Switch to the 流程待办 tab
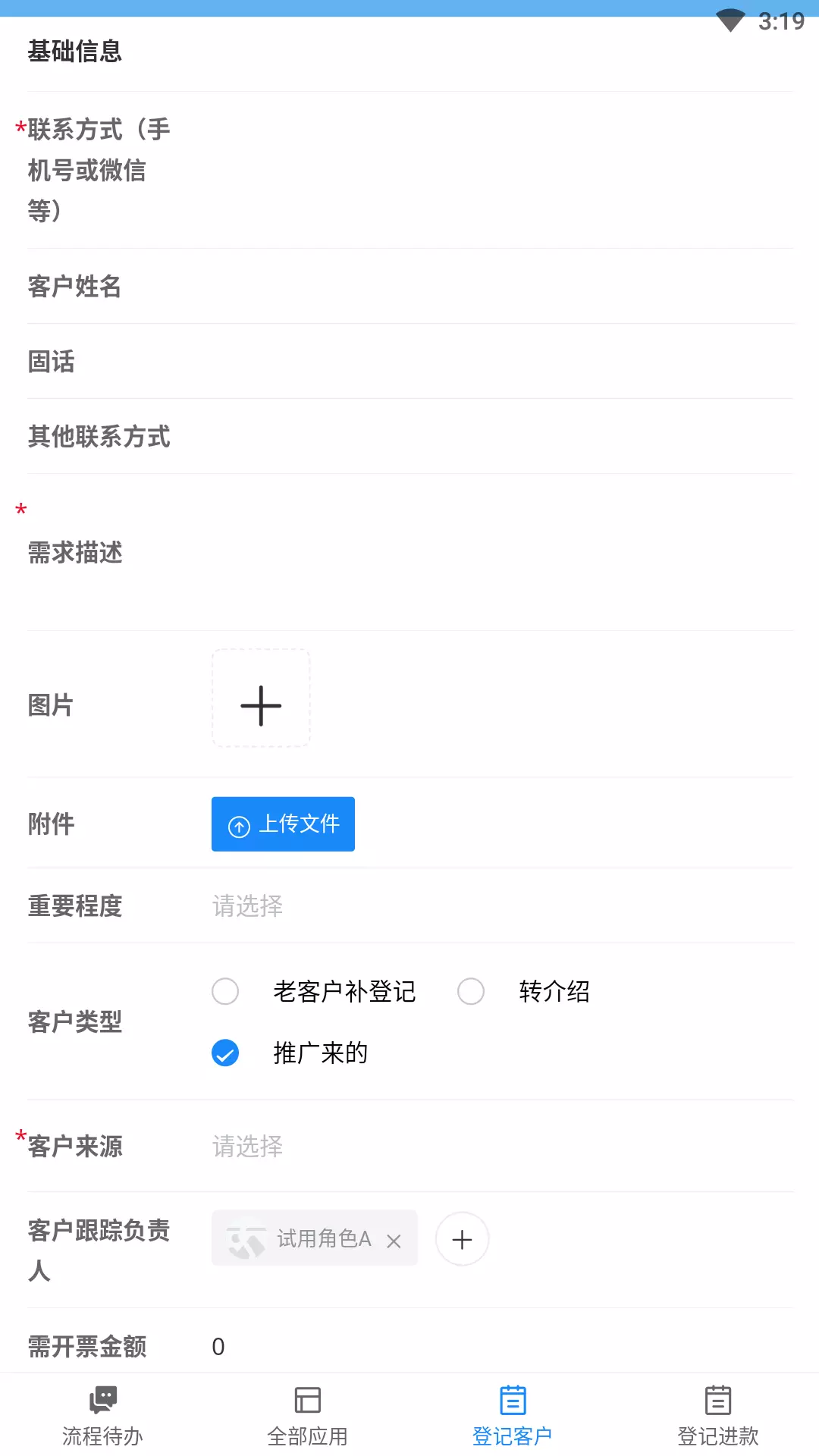This screenshot has width=819, height=1456. click(x=102, y=1415)
